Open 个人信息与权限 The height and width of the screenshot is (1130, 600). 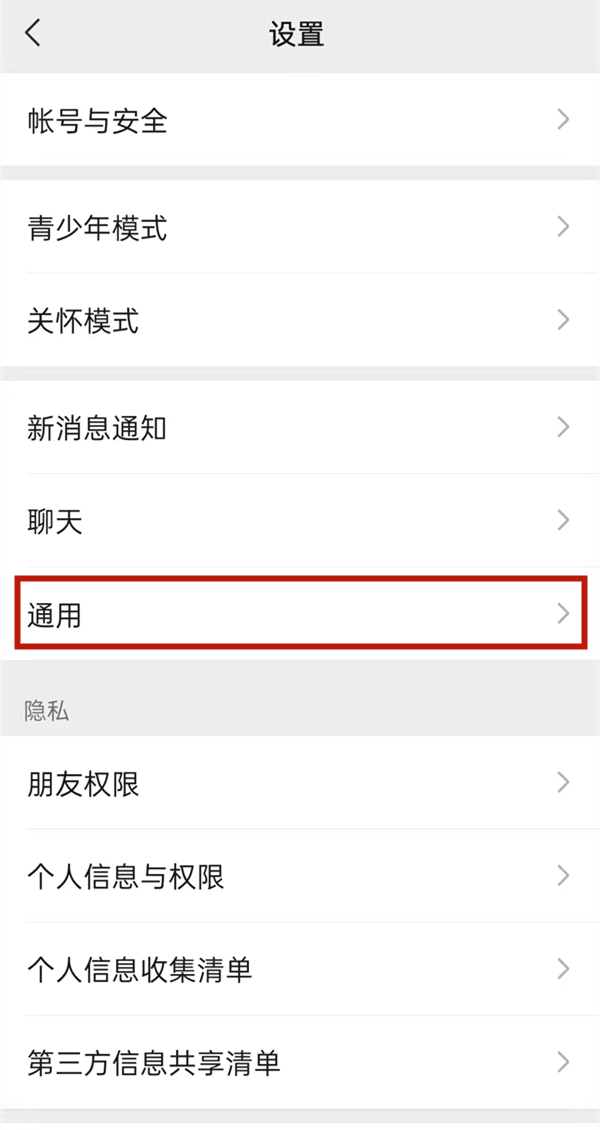pyautogui.click(x=300, y=876)
